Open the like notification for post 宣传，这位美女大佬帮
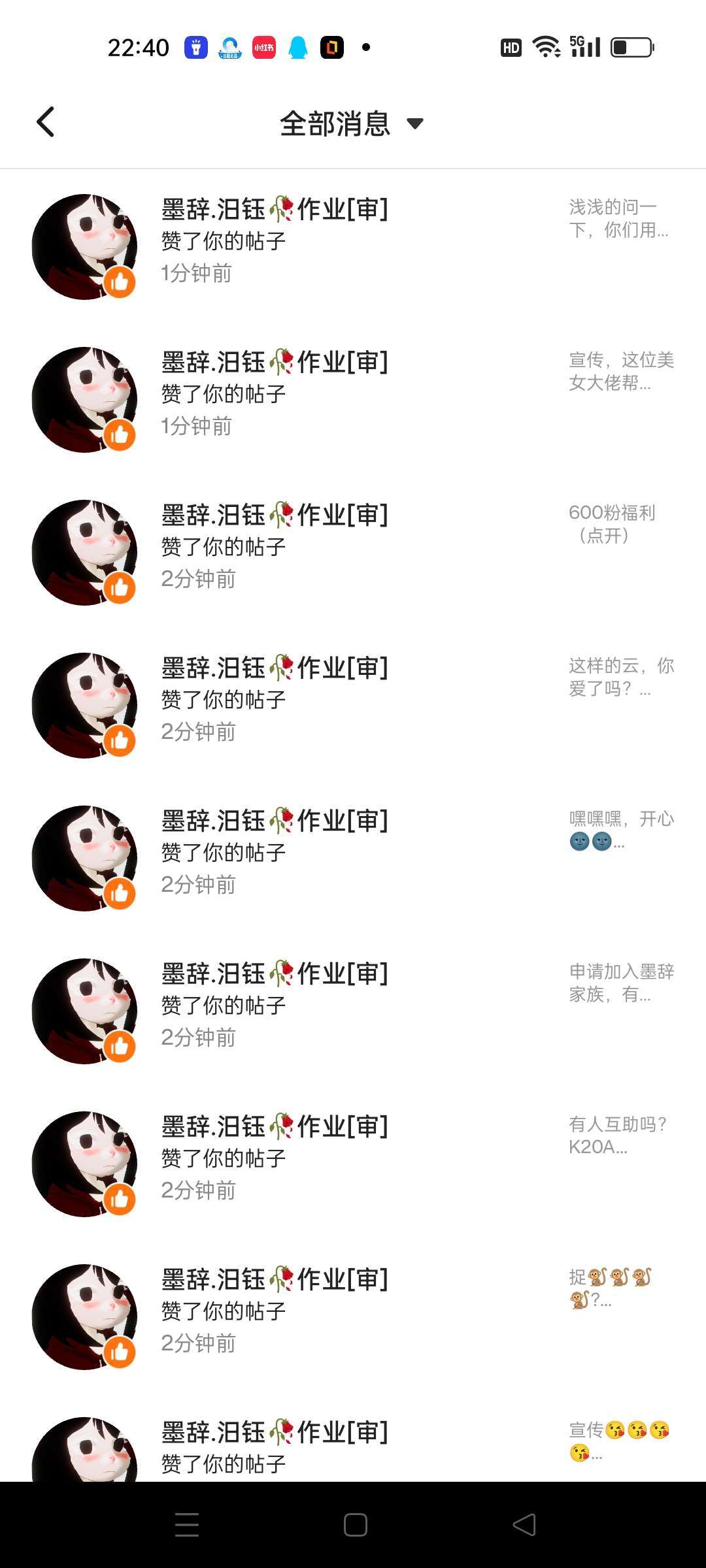The width and height of the screenshot is (706, 1568). [353, 399]
